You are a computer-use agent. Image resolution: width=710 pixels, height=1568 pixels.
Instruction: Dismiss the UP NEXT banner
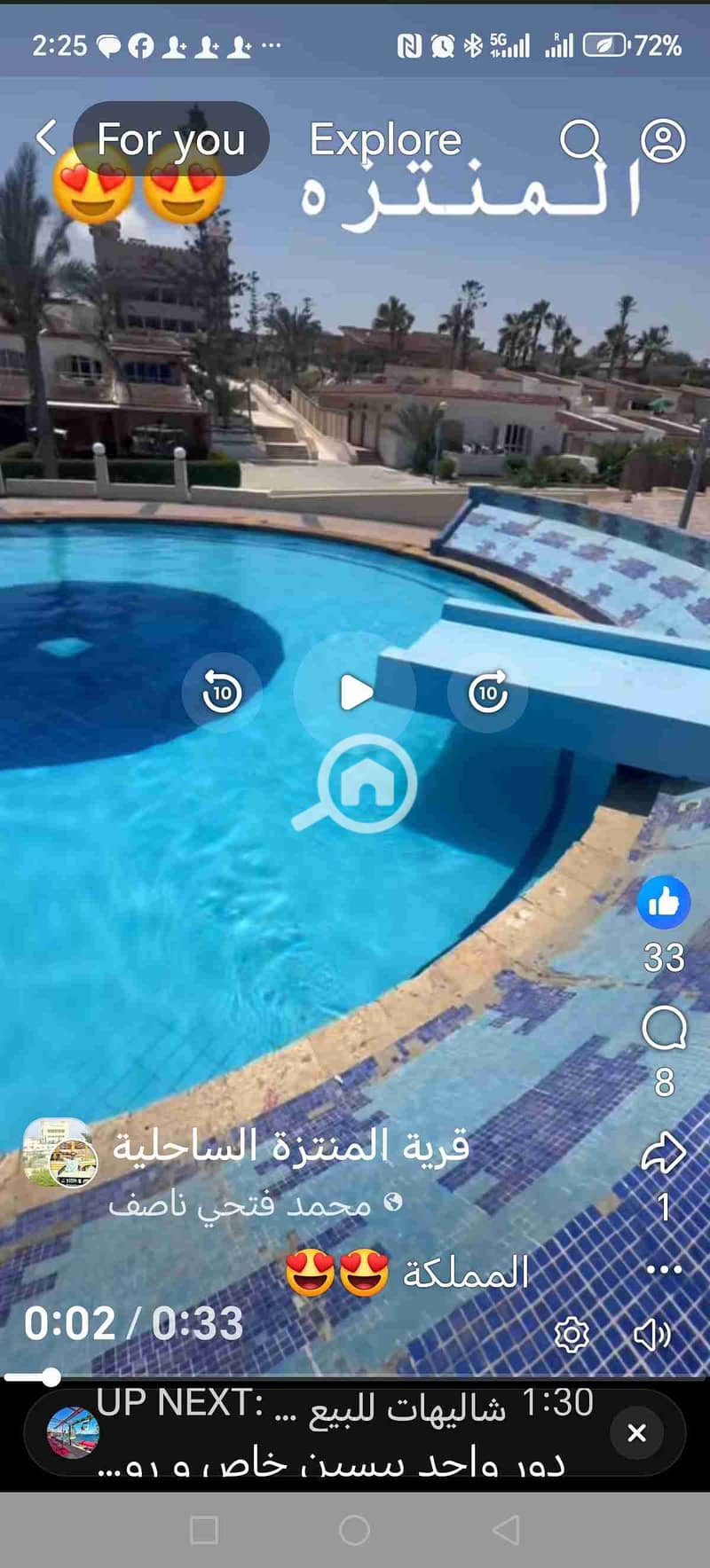pyautogui.click(x=636, y=1432)
